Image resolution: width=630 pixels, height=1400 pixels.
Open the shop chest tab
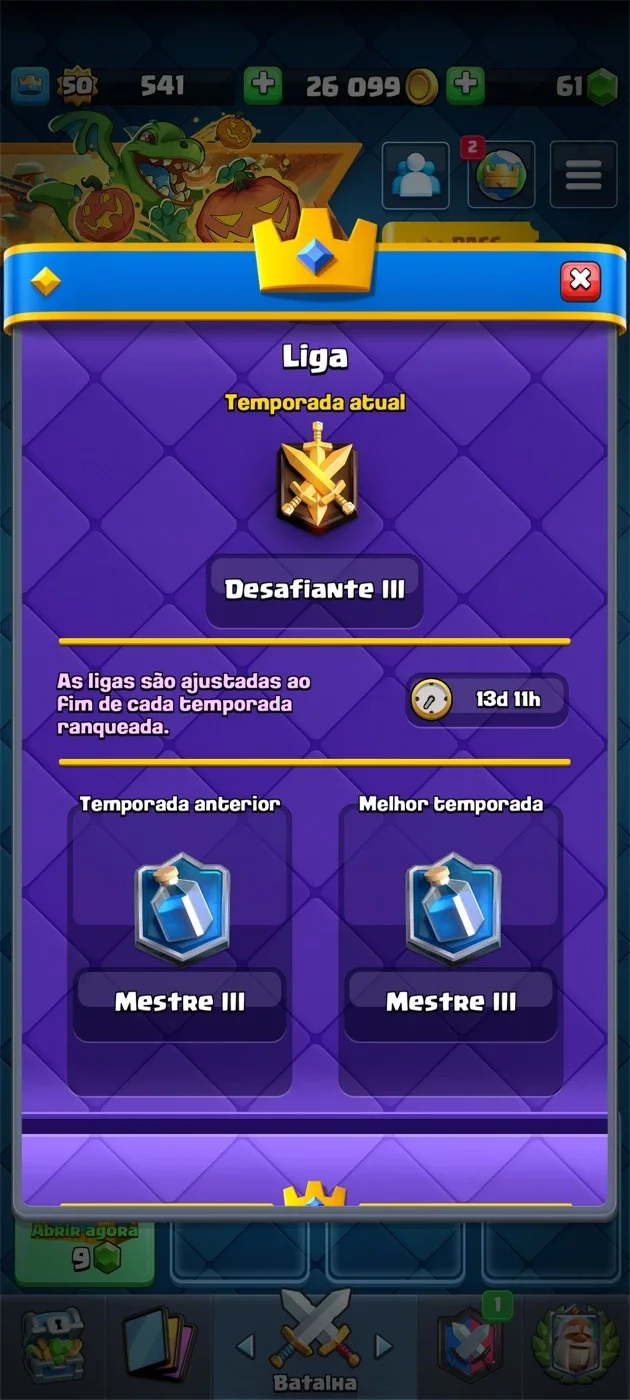[x=52, y=1345]
